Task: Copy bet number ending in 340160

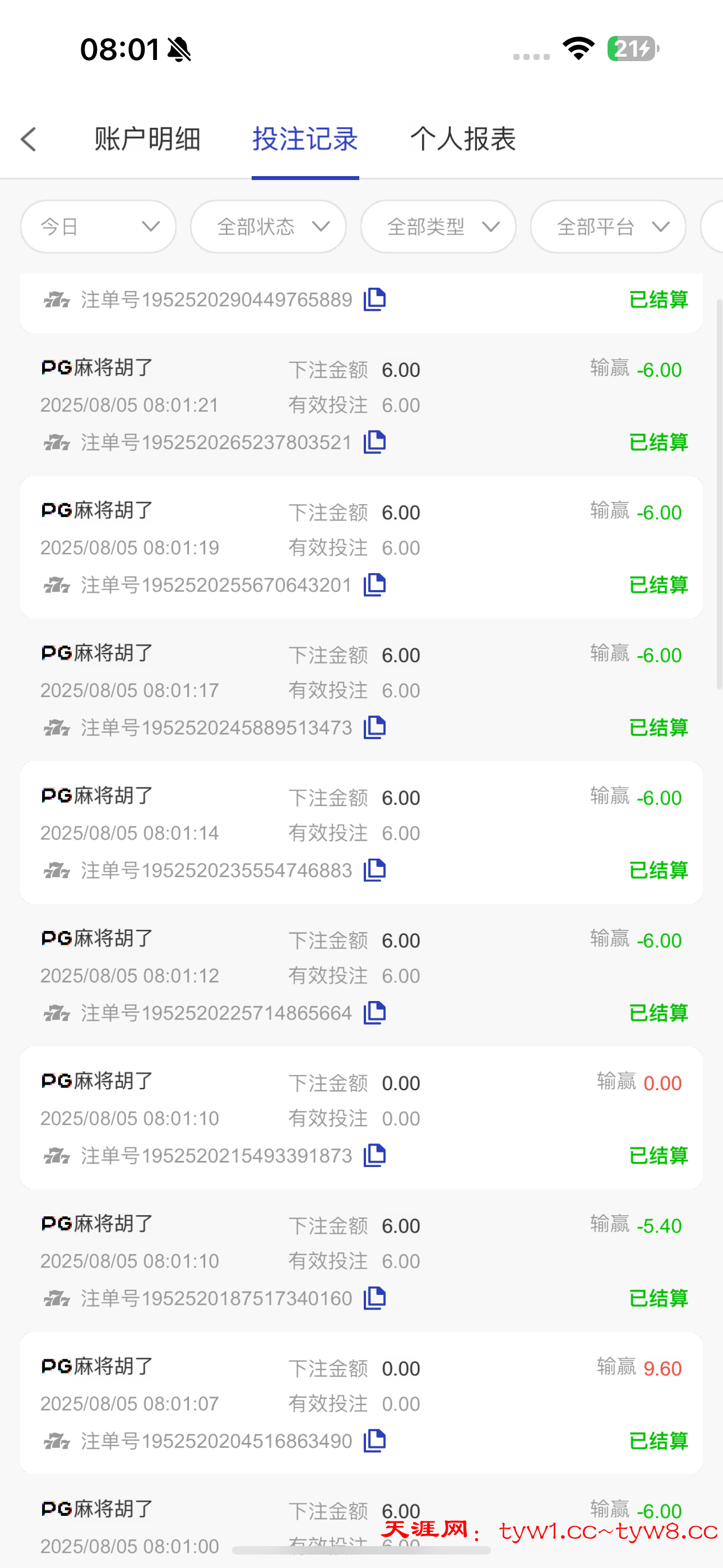Action: point(375,1298)
